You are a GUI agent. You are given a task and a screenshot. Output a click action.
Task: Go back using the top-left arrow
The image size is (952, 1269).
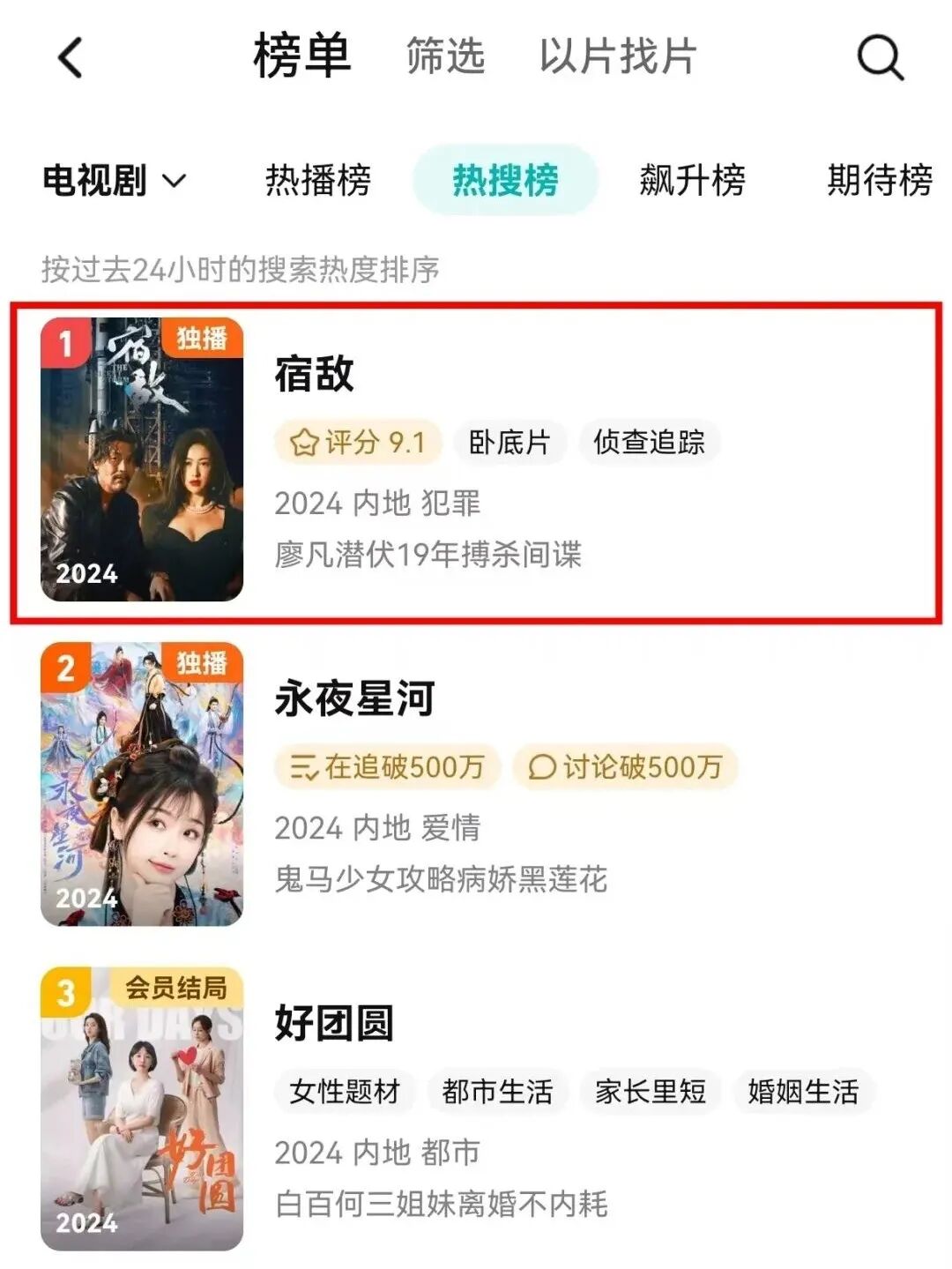click(71, 58)
